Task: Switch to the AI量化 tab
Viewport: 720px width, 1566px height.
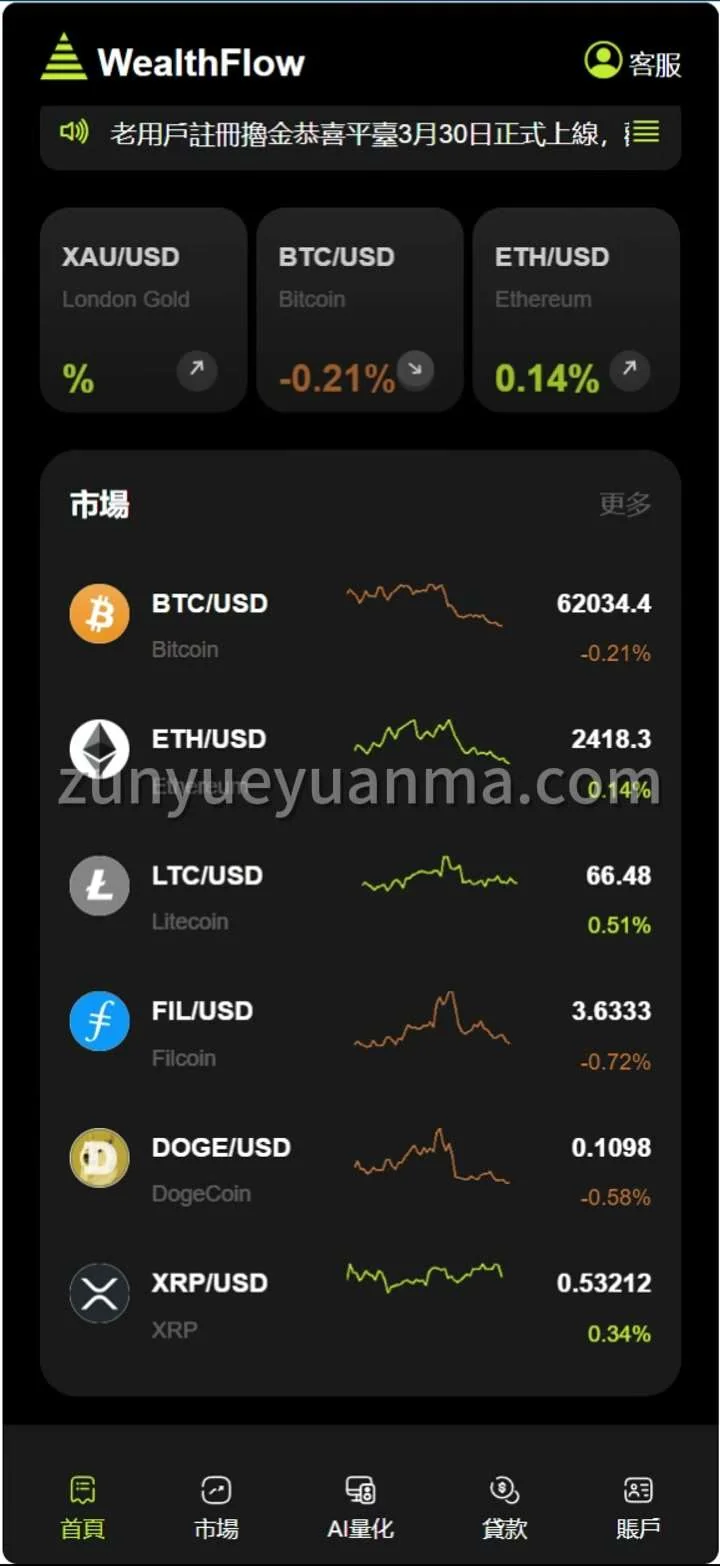Action: (360, 1507)
